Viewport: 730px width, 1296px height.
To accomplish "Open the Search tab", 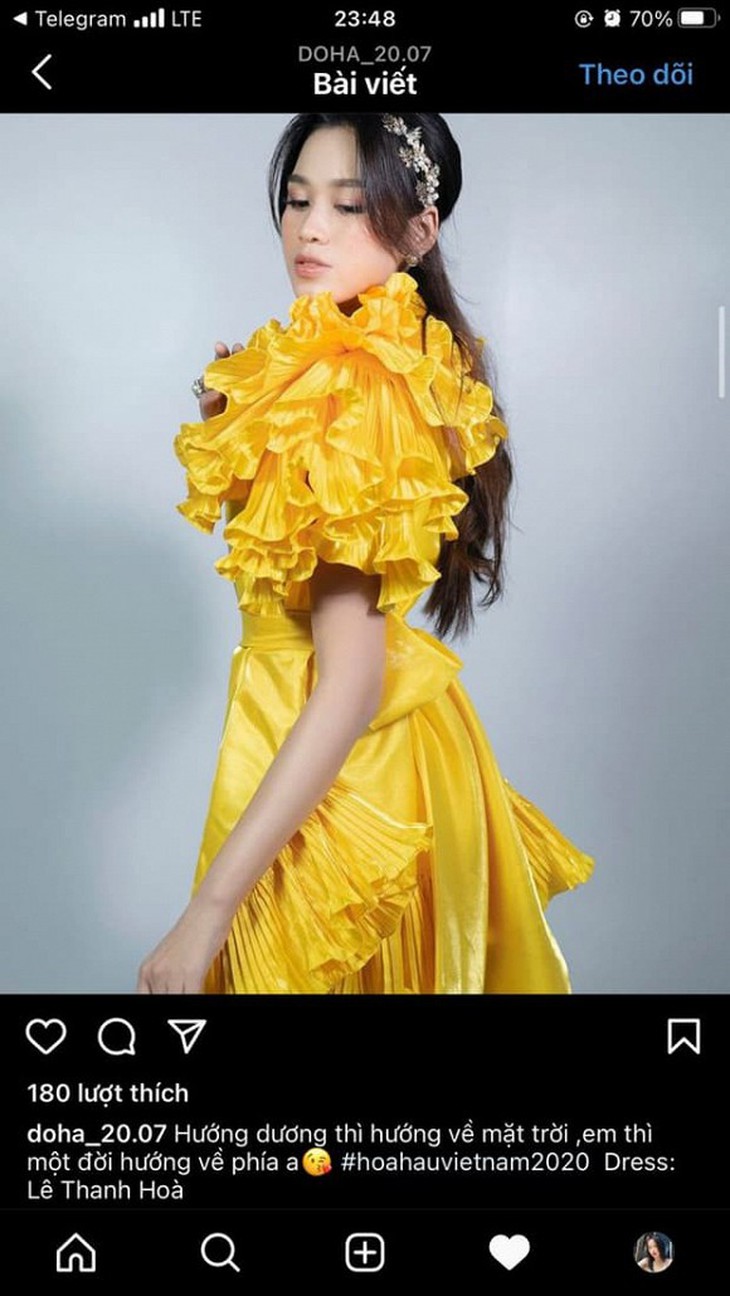I will 219,1252.
